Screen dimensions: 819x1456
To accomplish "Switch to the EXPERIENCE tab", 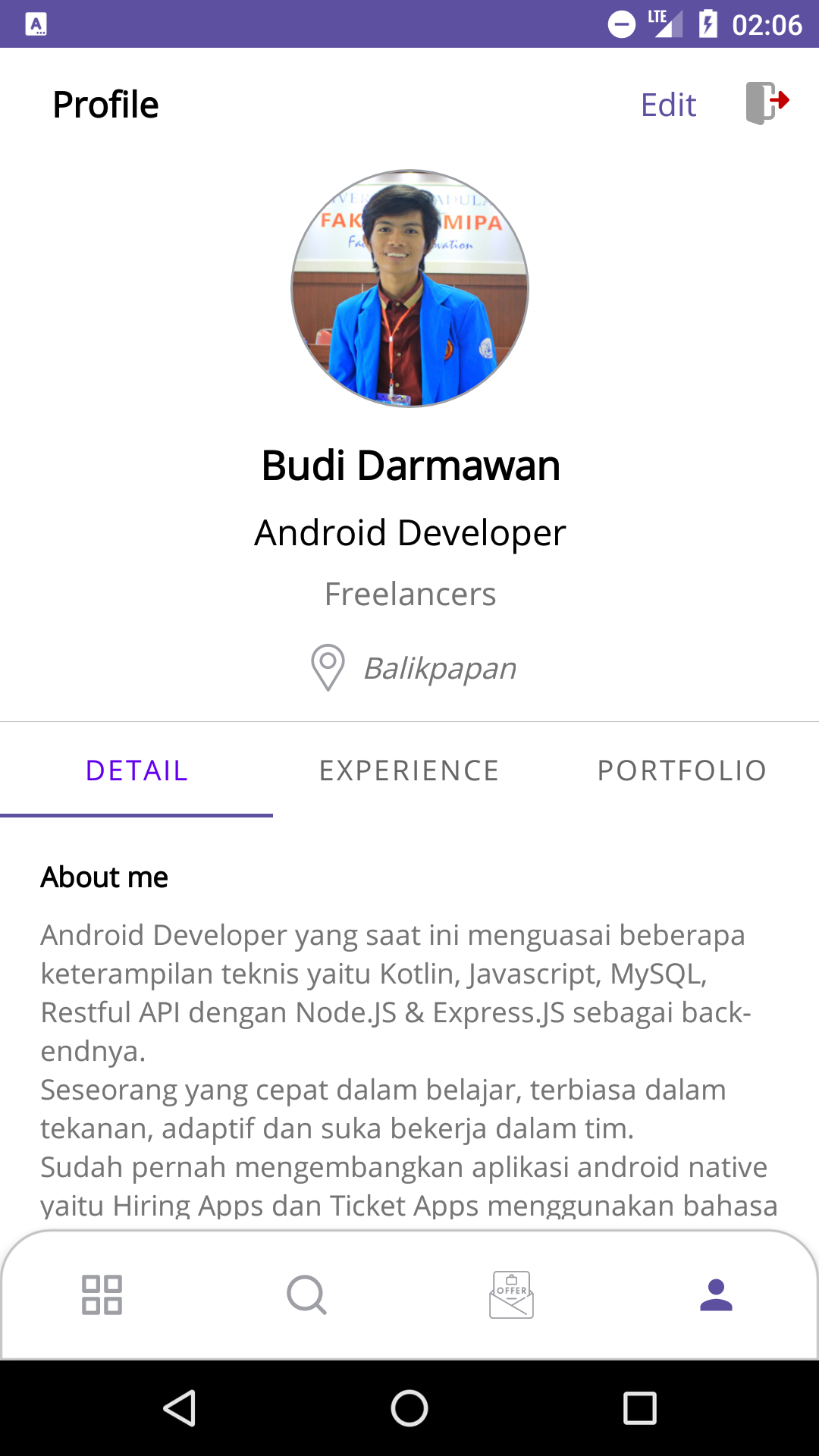I will [409, 770].
